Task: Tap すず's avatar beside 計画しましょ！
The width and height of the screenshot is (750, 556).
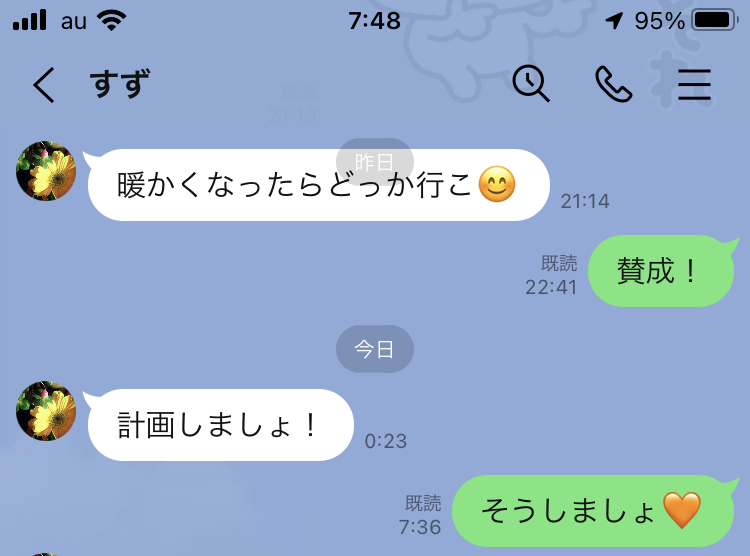Action: 46,411
